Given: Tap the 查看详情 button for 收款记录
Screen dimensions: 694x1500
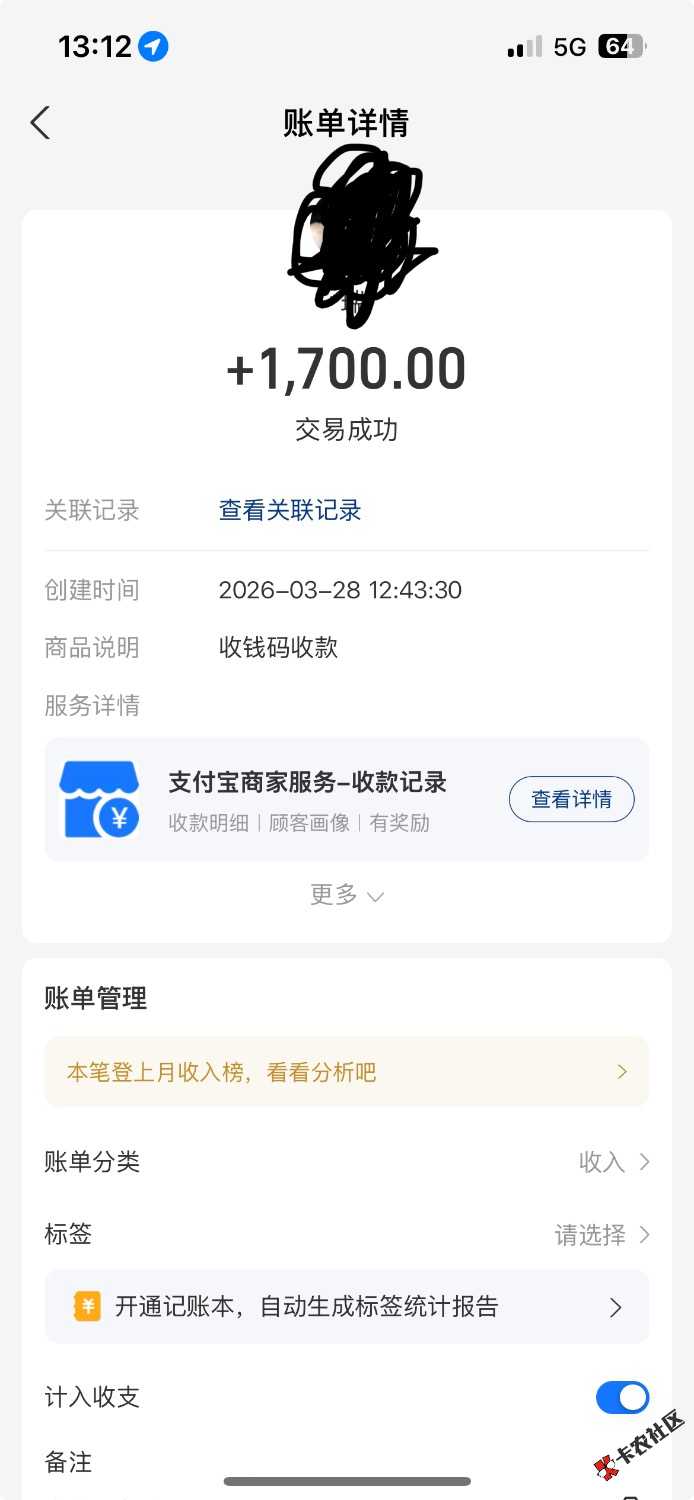Looking at the screenshot, I should [x=571, y=799].
